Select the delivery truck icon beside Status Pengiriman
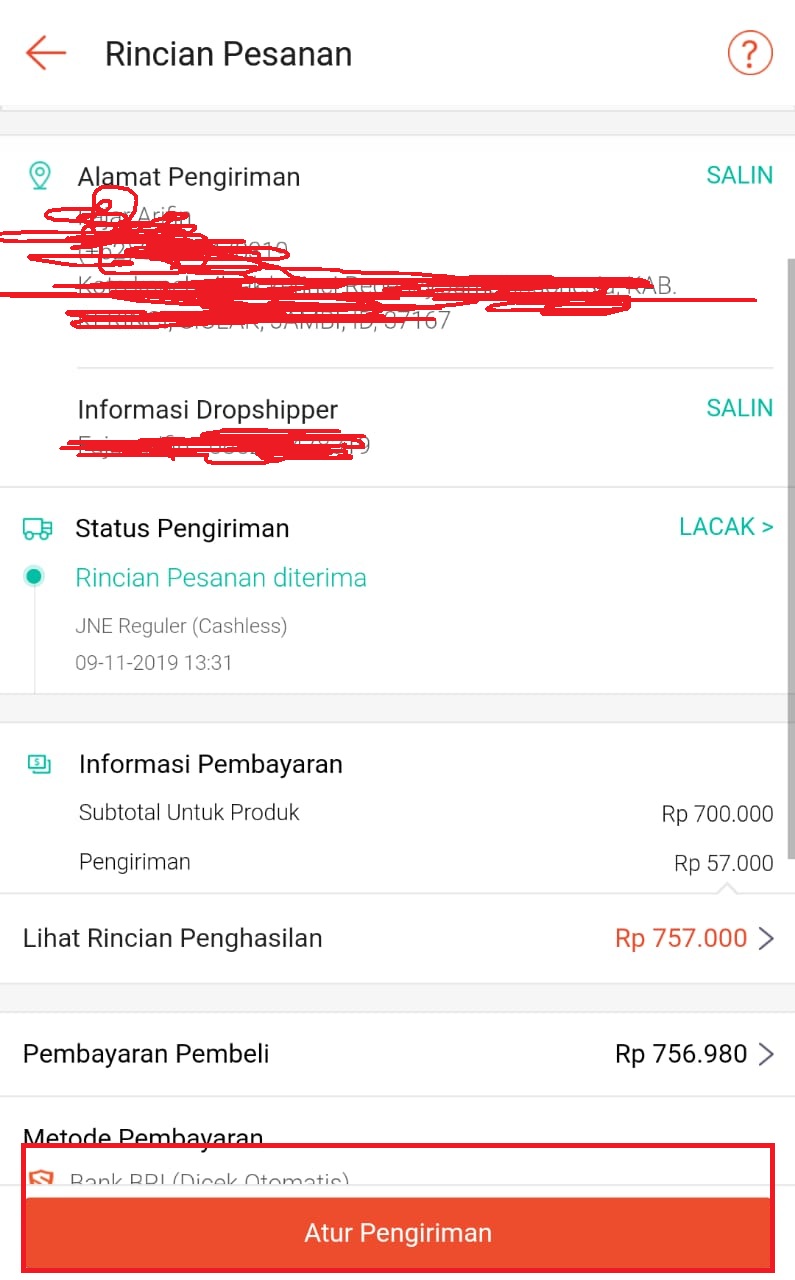Image resolution: width=795 pixels, height=1280 pixels. [x=39, y=527]
